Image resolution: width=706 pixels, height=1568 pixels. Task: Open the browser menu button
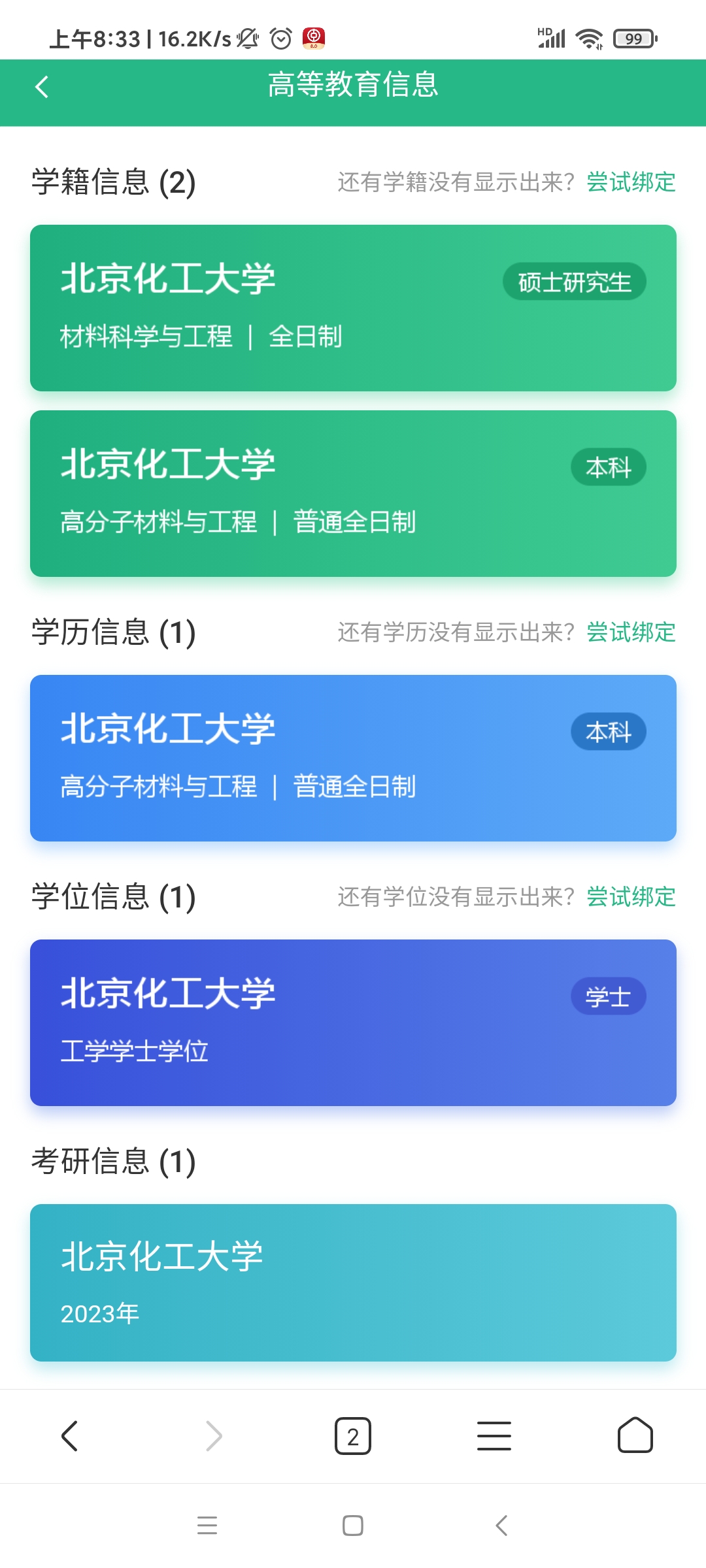tap(494, 1436)
